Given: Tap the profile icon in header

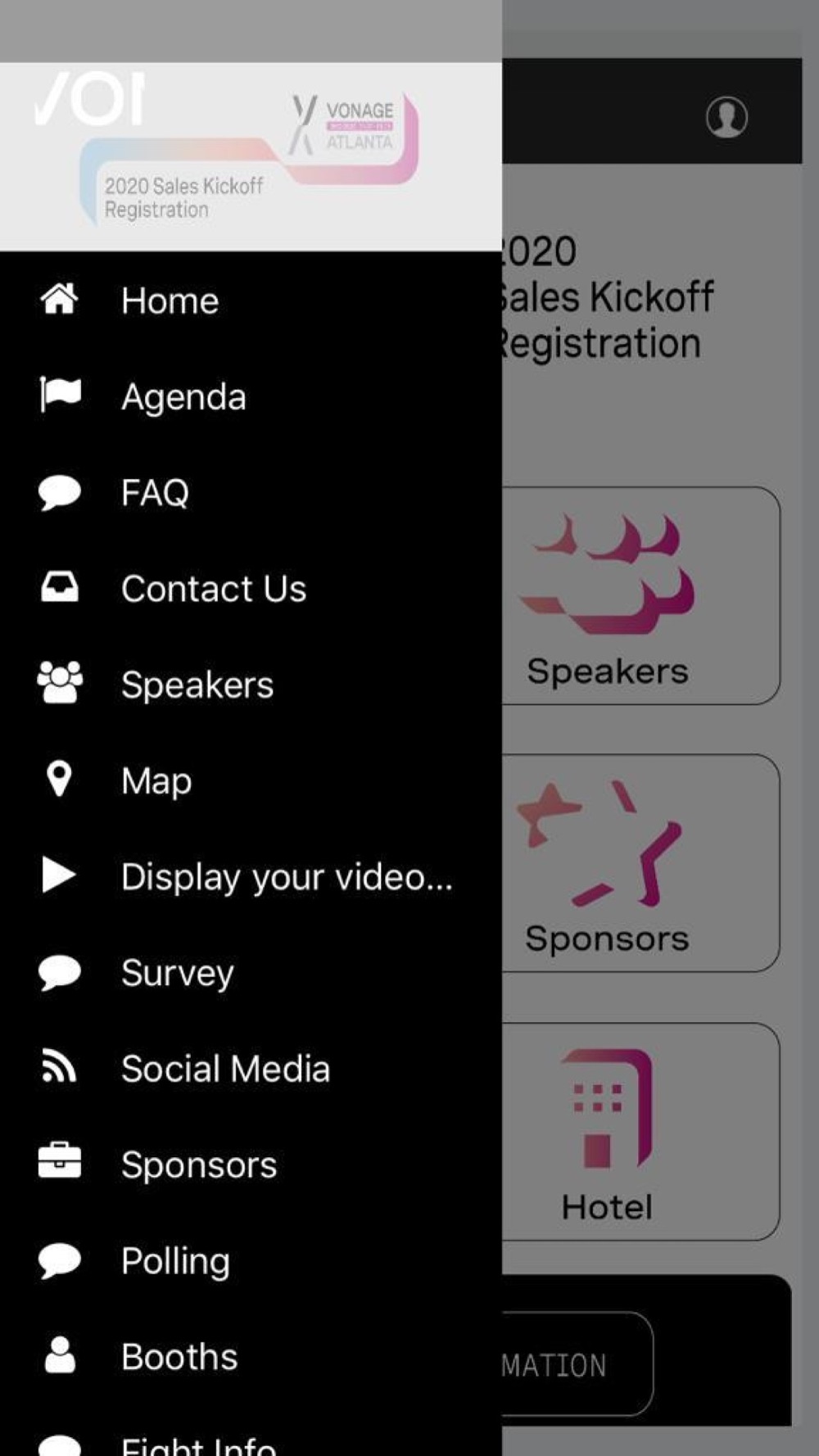Looking at the screenshot, I should click(726, 117).
